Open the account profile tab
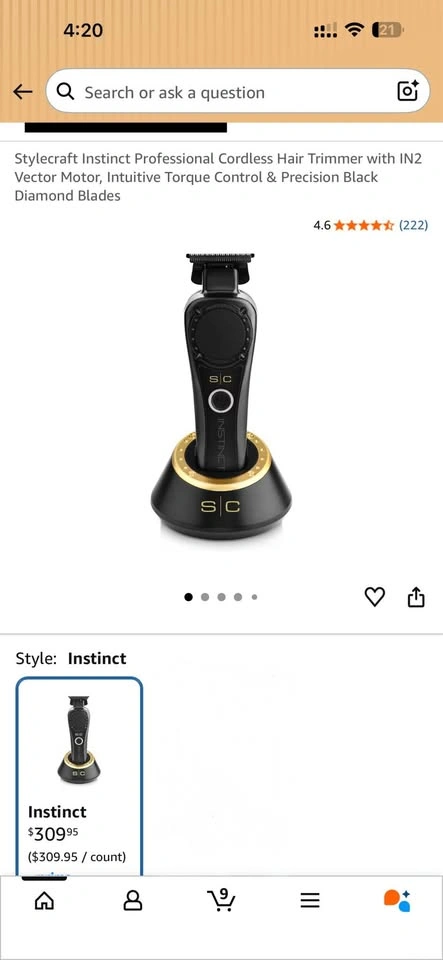This screenshot has width=443, height=960. [x=133, y=901]
